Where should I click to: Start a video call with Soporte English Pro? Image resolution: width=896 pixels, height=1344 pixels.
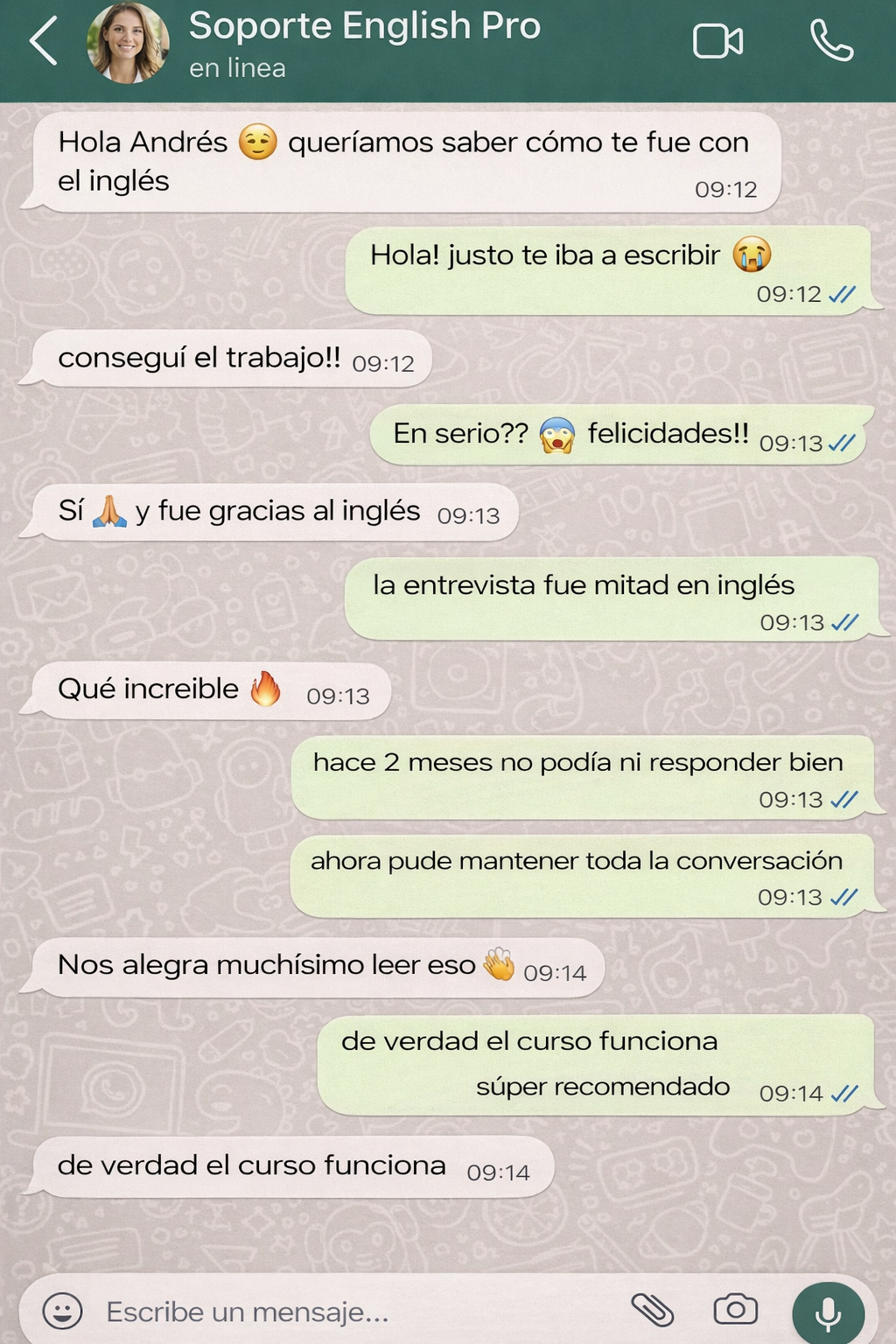717,41
